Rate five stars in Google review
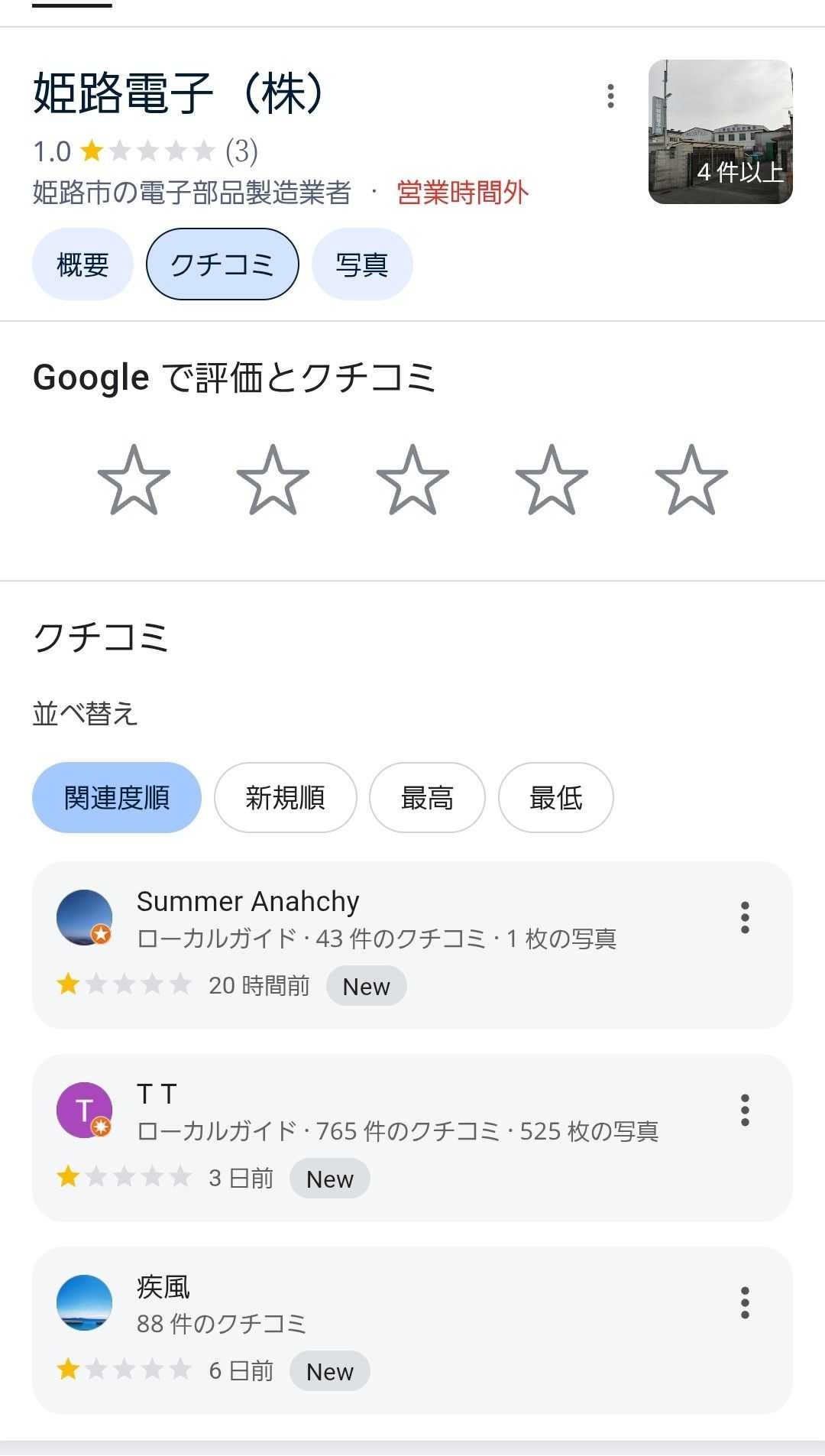 (x=691, y=480)
